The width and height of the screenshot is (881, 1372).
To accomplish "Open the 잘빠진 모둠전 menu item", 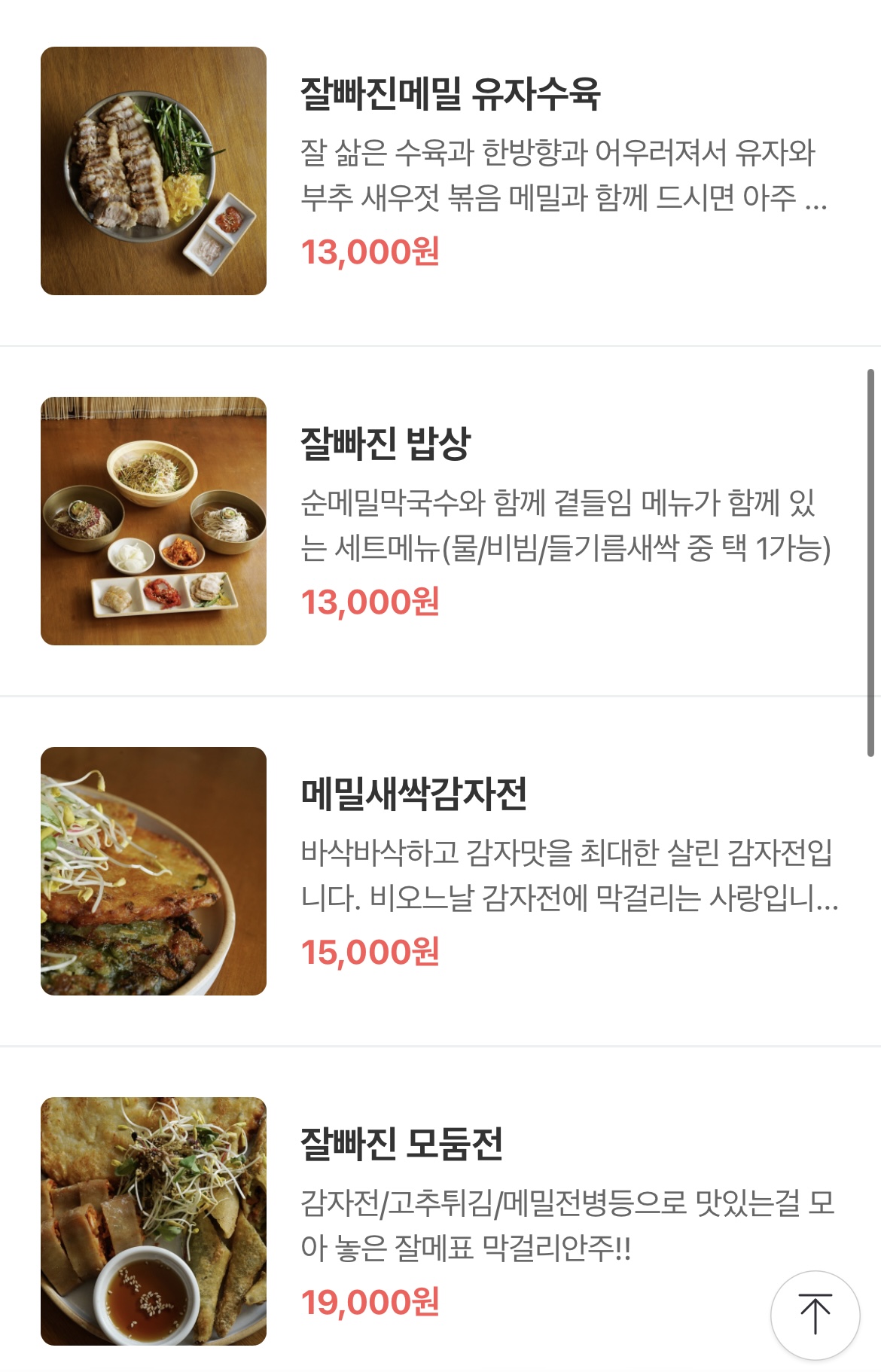I will (x=401, y=1144).
